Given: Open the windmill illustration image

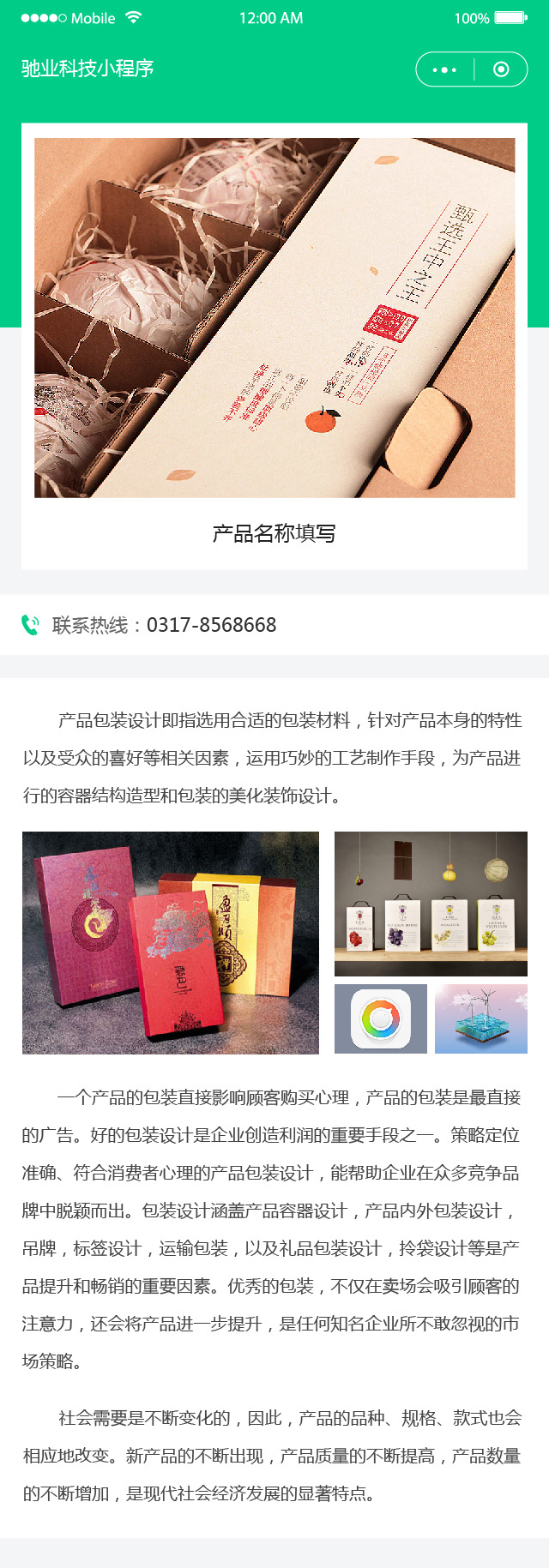Looking at the screenshot, I should pos(481,1018).
